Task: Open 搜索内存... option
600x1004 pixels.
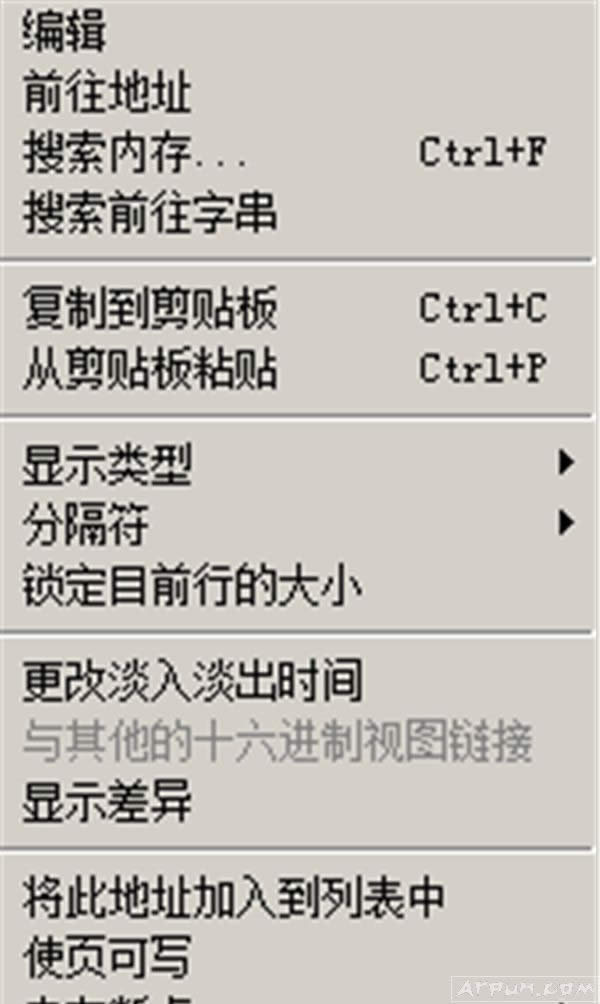Action: [x=134, y=154]
